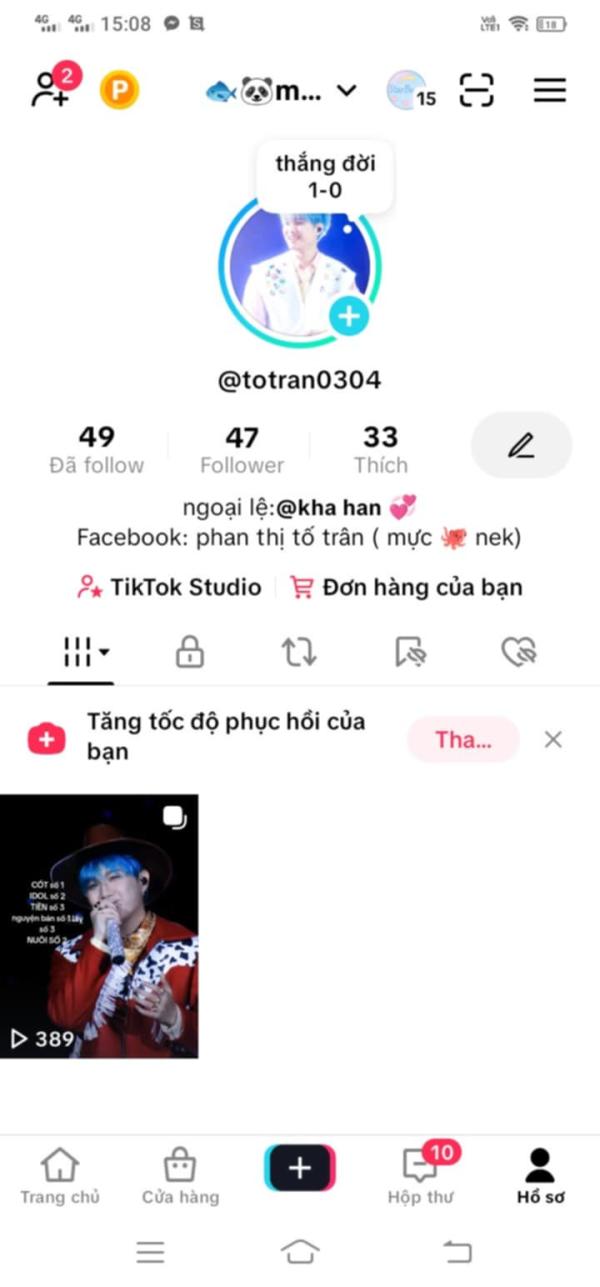Image resolution: width=600 pixels, height=1287 pixels.
Task: View the Follower list
Action: pos(242,449)
